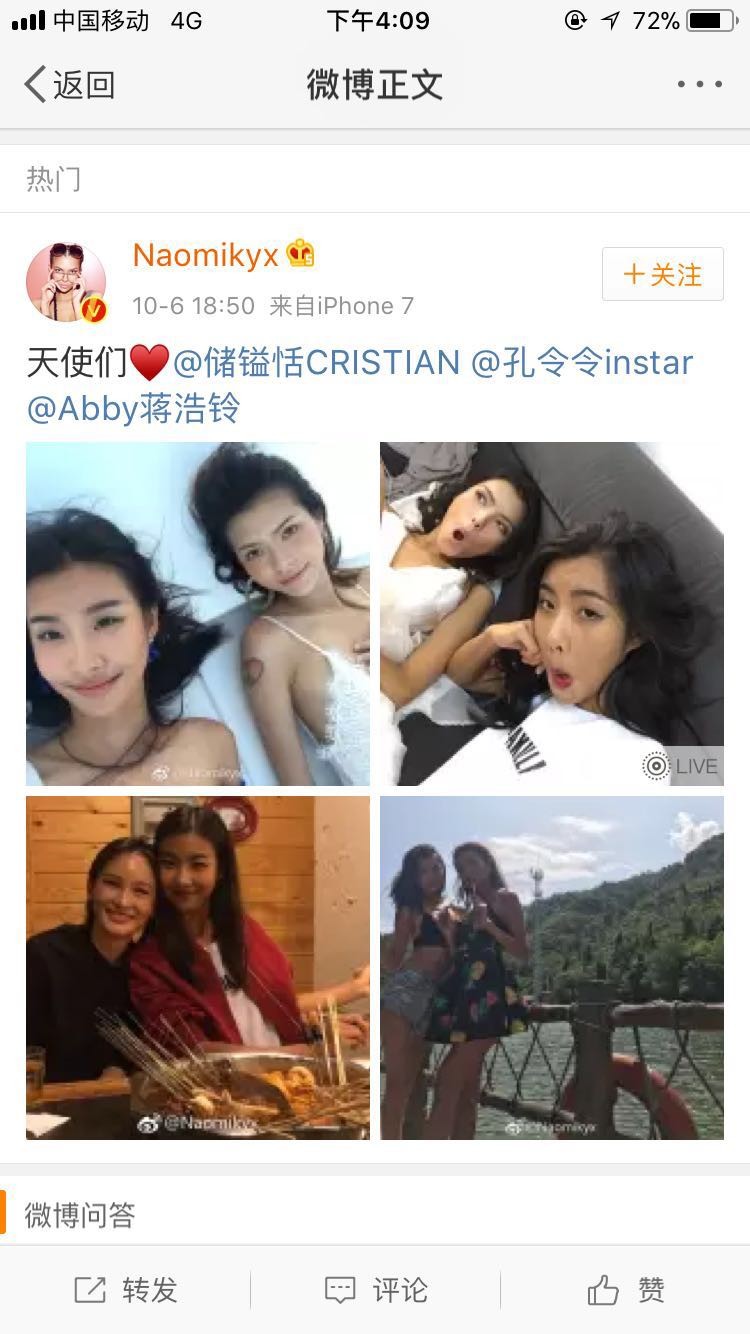This screenshot has height=1334, width=750.
Task: Open the three-dot overflow menu
Action: point(699,85)
